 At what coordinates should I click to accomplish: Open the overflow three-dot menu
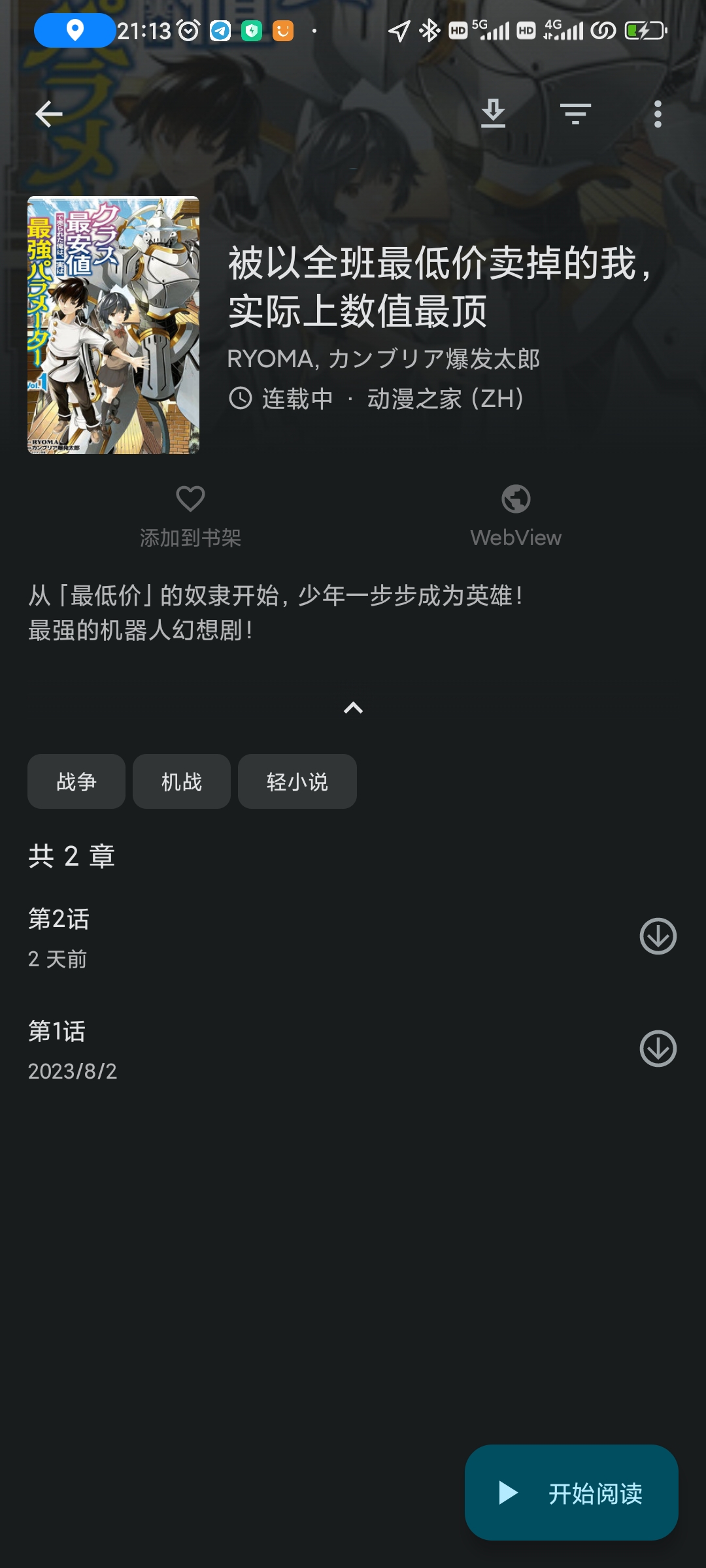pyautogui.click(x=658, y=114)
